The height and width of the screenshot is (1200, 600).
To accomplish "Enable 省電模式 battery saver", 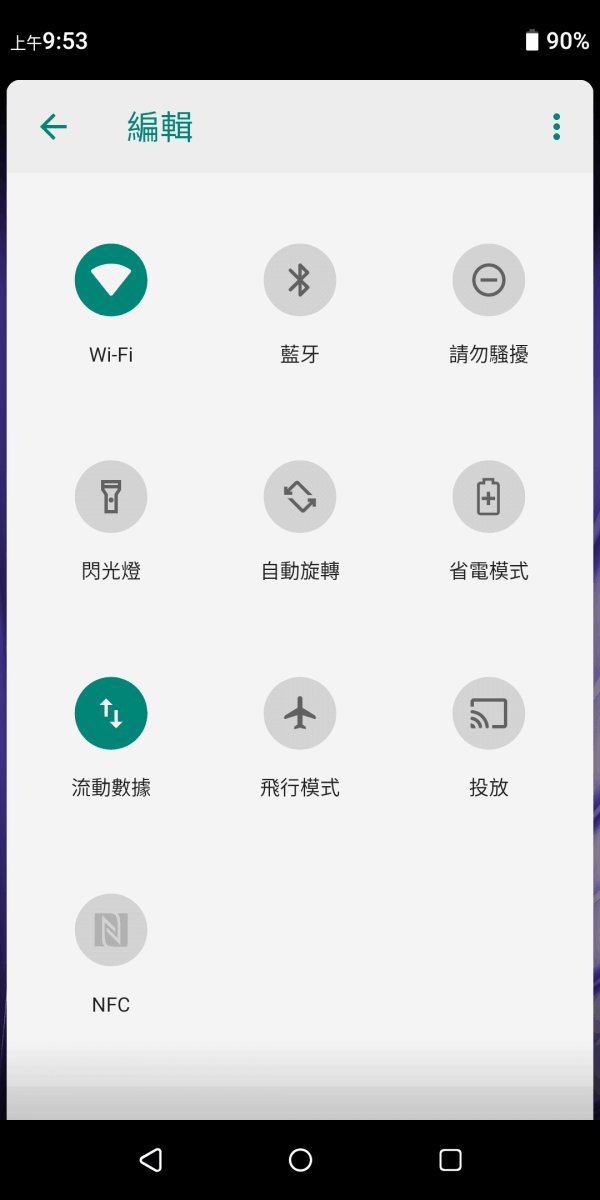I will point(488,497).
